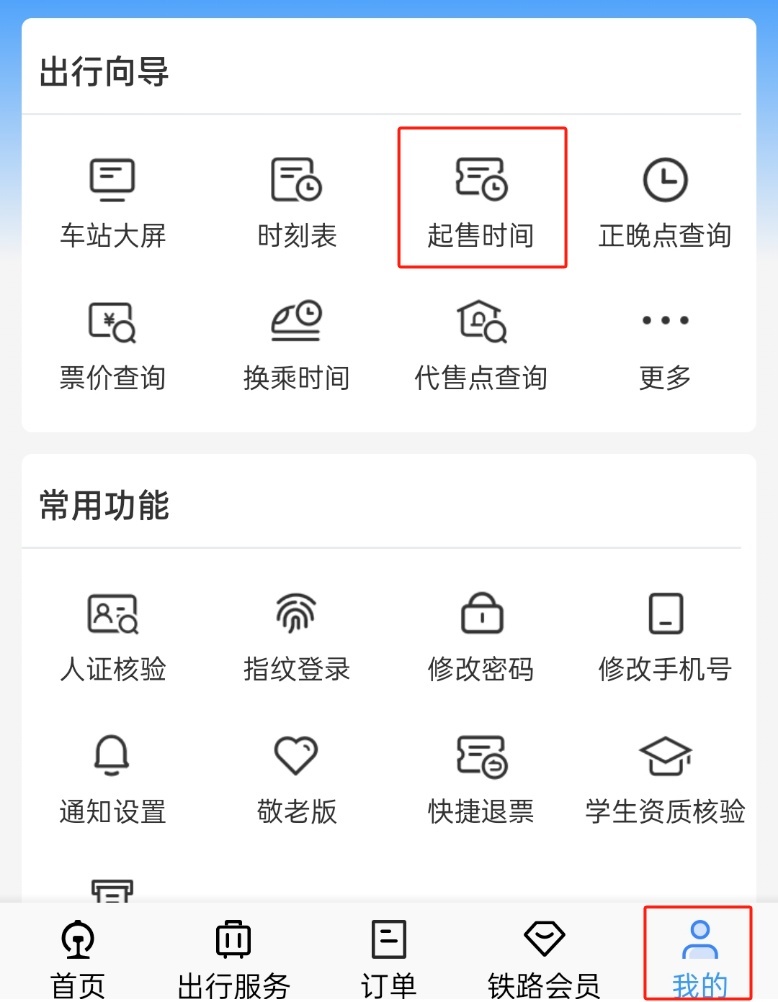
Task: Open 通知设置 notification settings
Action: click(x=112, y=778)
